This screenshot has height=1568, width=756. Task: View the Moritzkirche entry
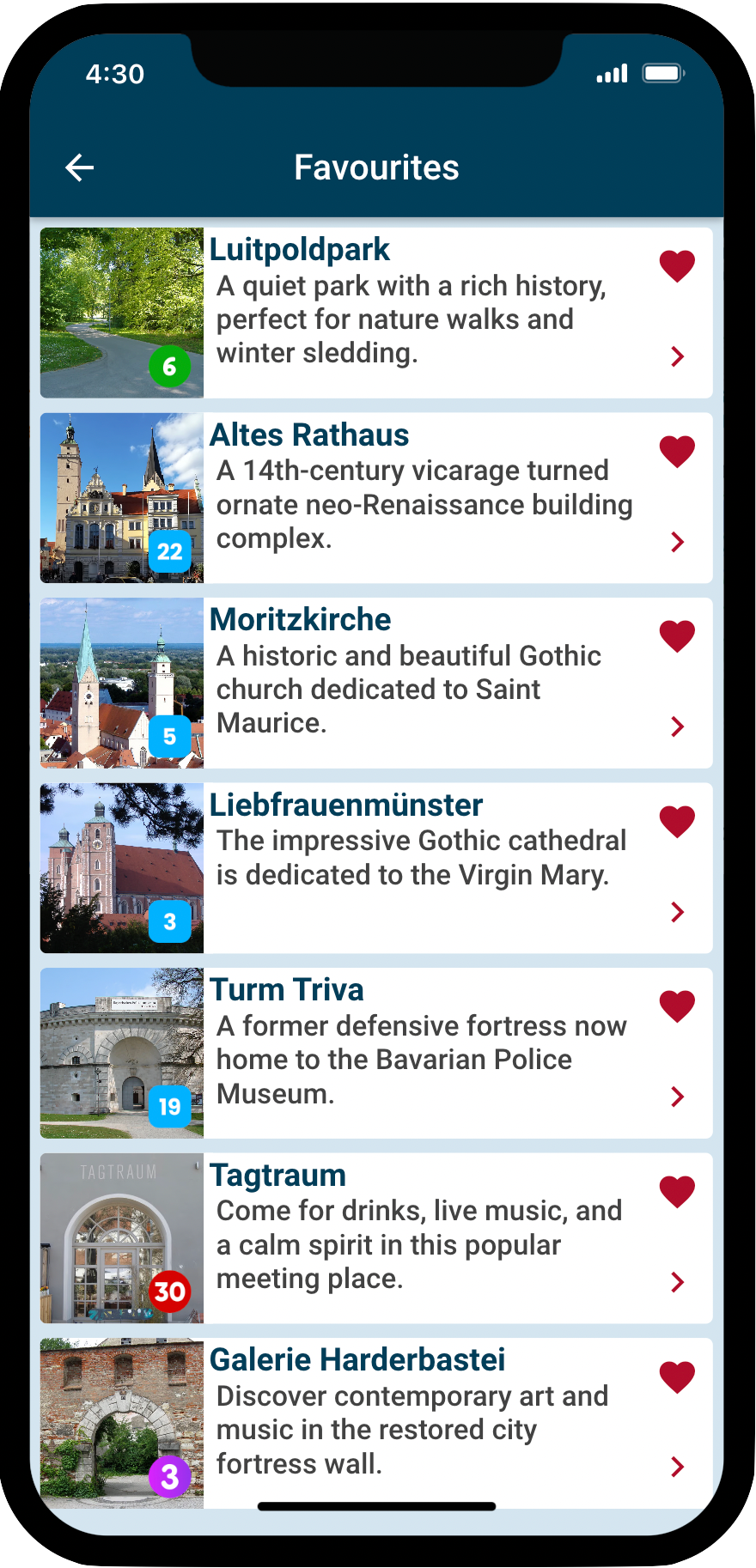(x=677, y=726)
